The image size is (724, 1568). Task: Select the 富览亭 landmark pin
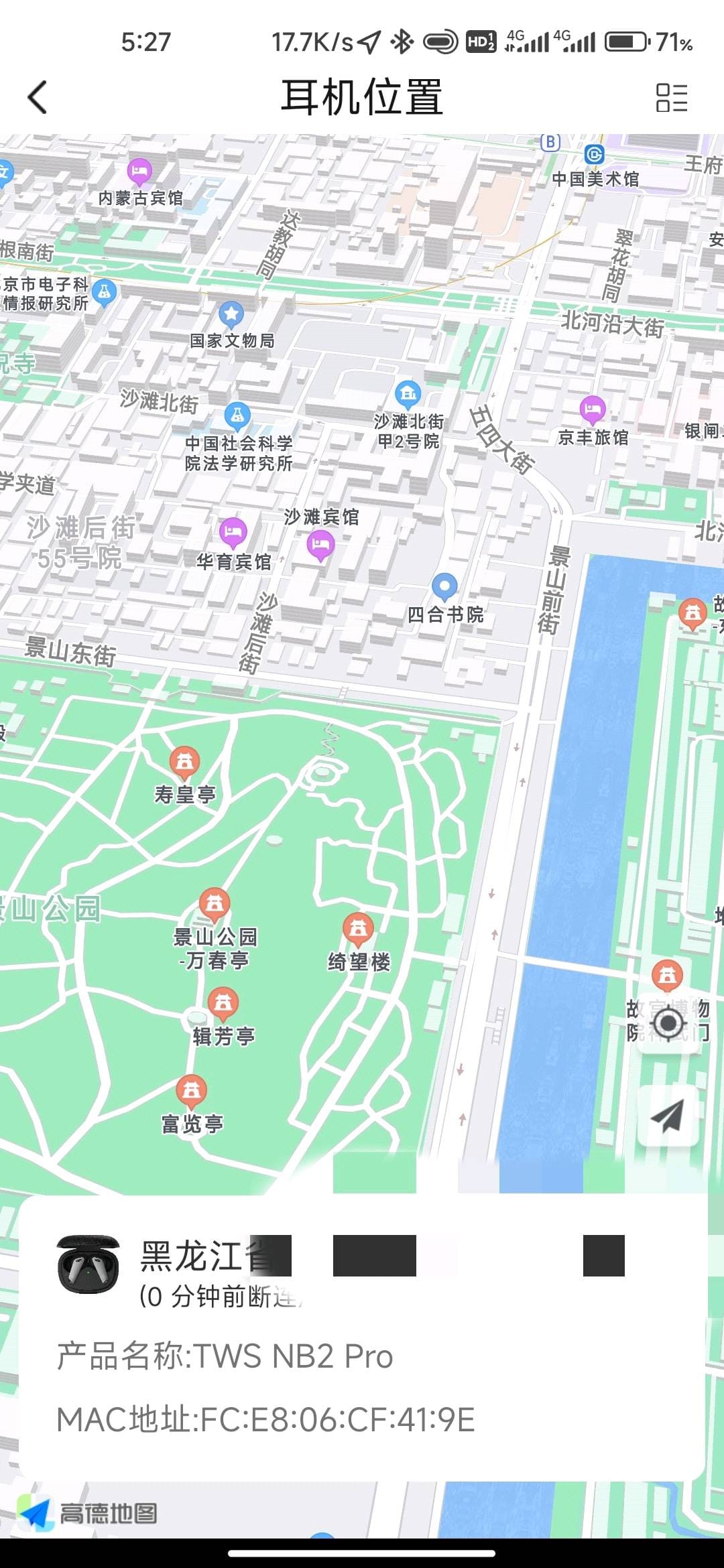pyautogui.click(x=192, y=1091)
